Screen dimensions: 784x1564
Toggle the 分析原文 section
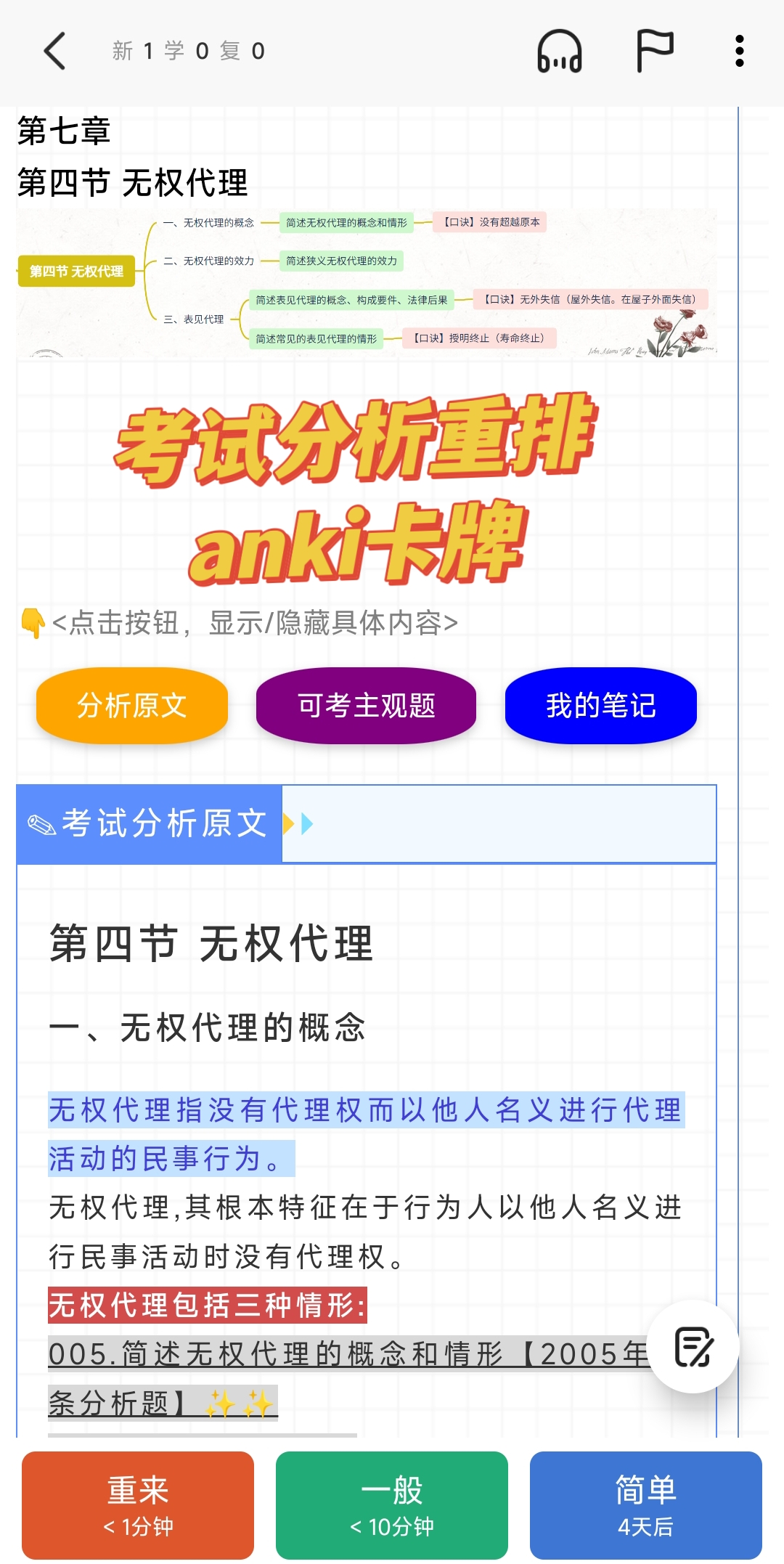132,705
